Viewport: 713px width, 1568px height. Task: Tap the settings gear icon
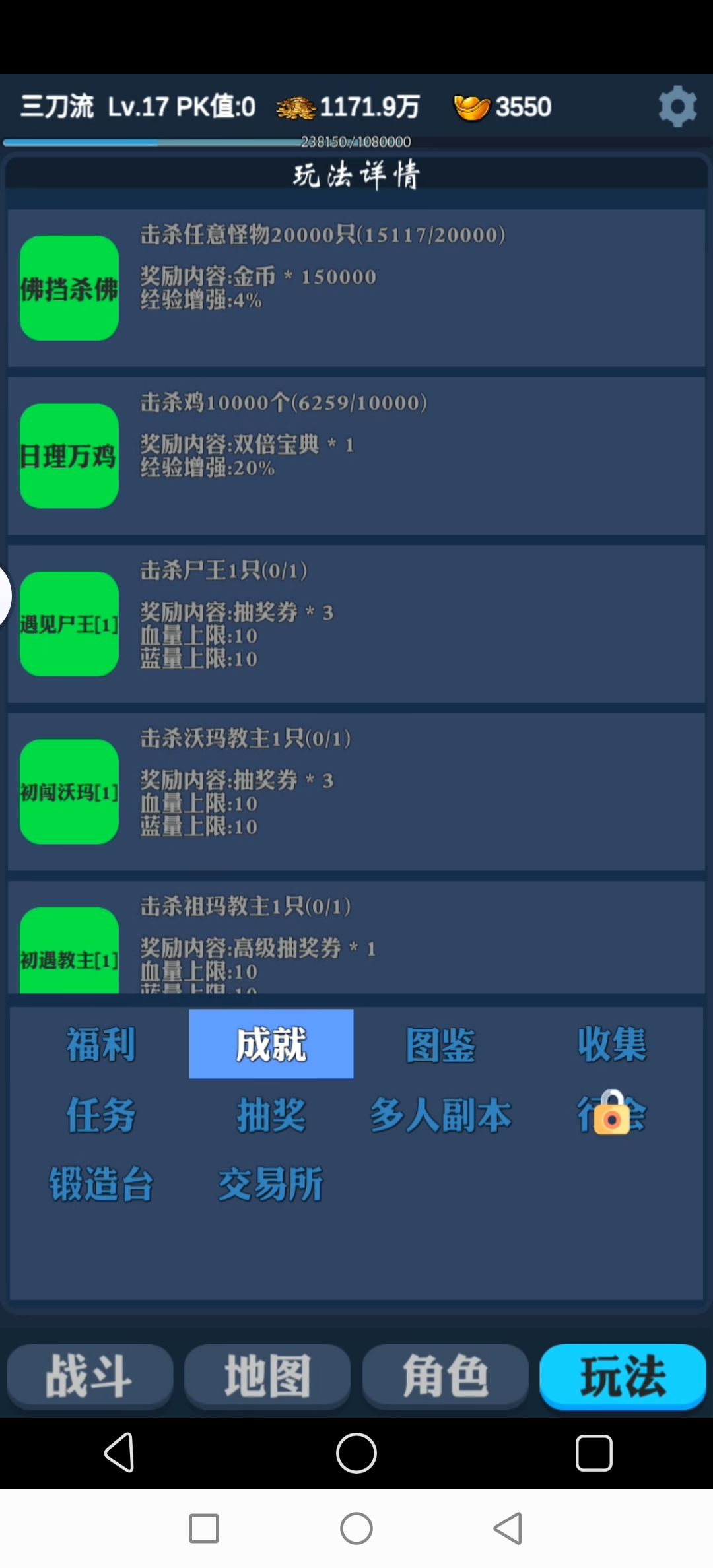point(677,106)
